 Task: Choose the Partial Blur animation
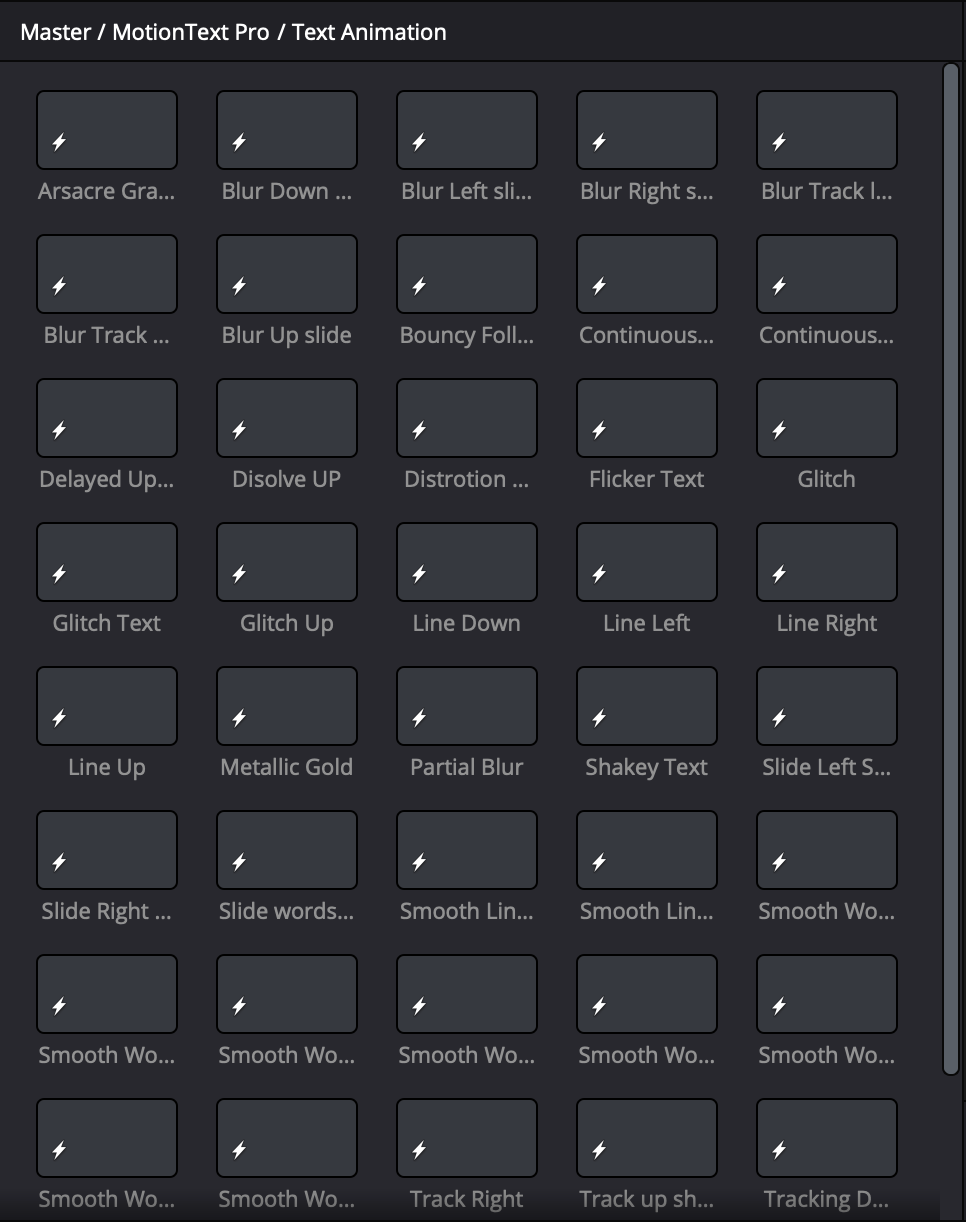point(467,706)
